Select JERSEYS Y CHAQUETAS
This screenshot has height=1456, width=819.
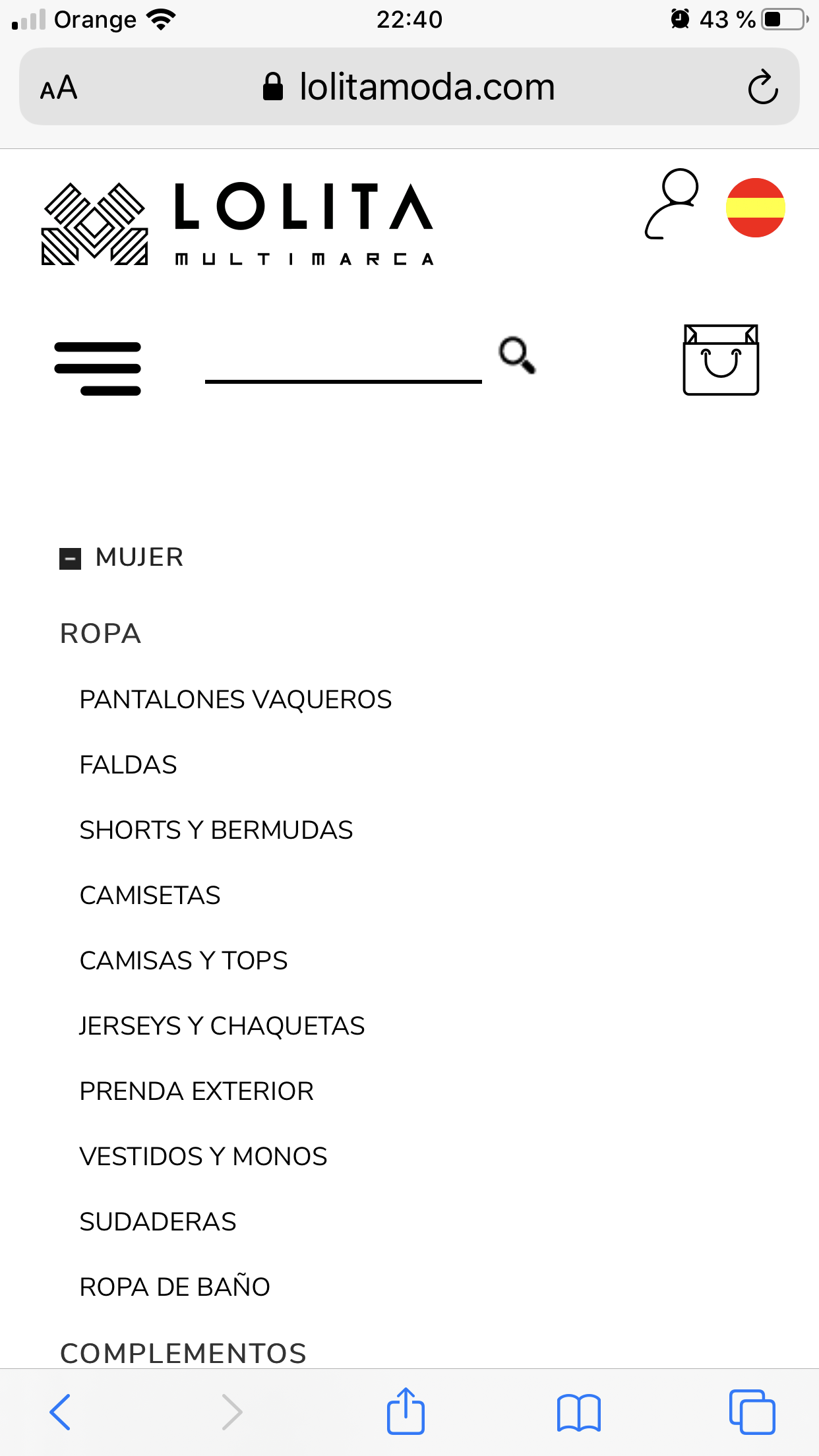coord(222,1025)
